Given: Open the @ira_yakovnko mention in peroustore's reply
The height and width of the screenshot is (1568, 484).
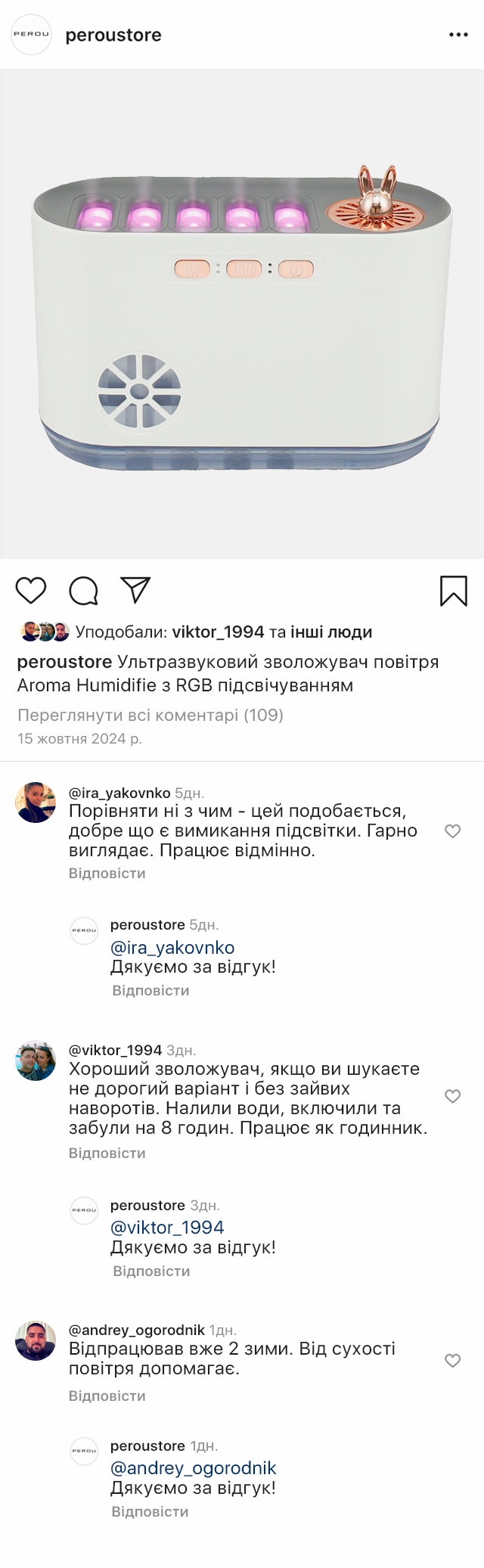Looking at the screenshot, I should point(172,947).
